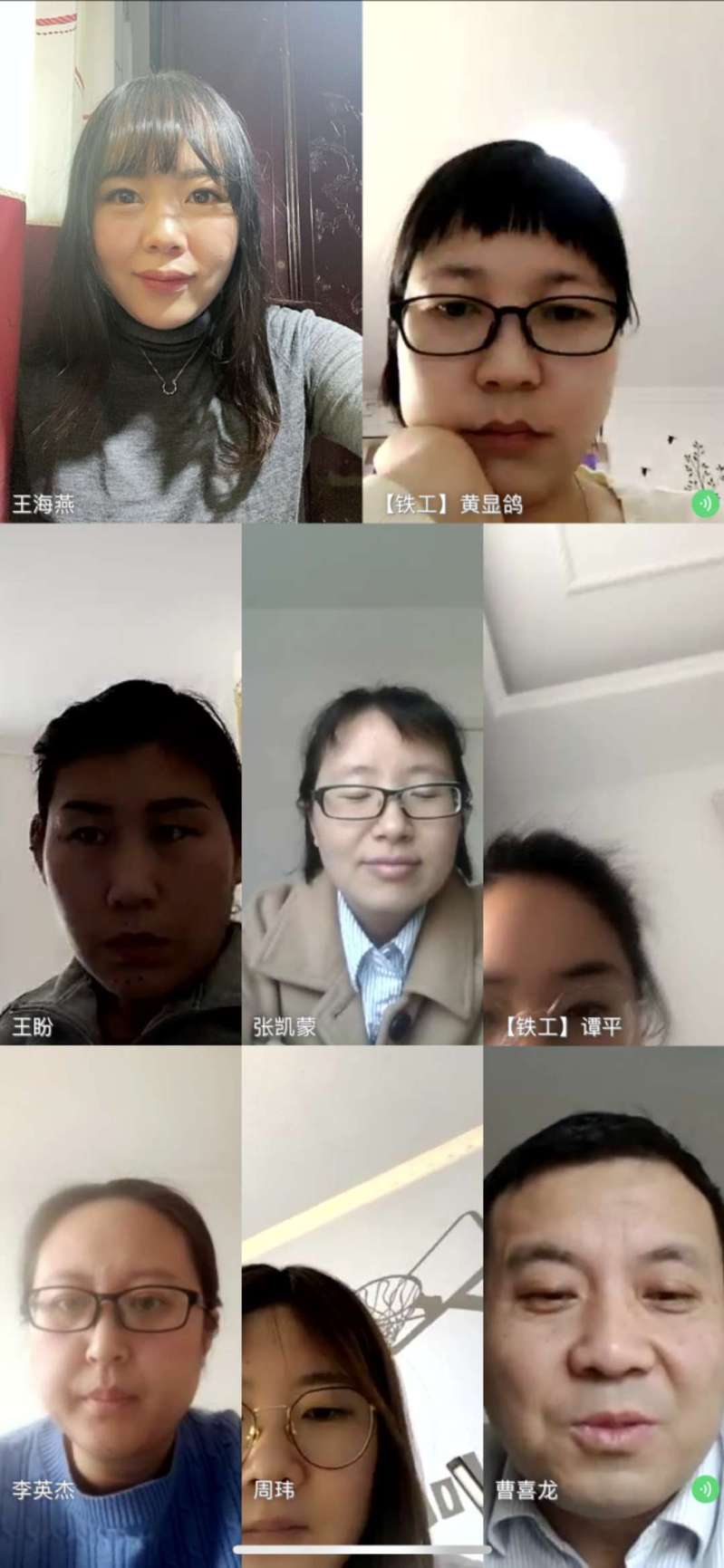Viewport: 724px width, 1568px height.
Task: Tap 张凯蒙's video tile
Action: tap(362, 784)
